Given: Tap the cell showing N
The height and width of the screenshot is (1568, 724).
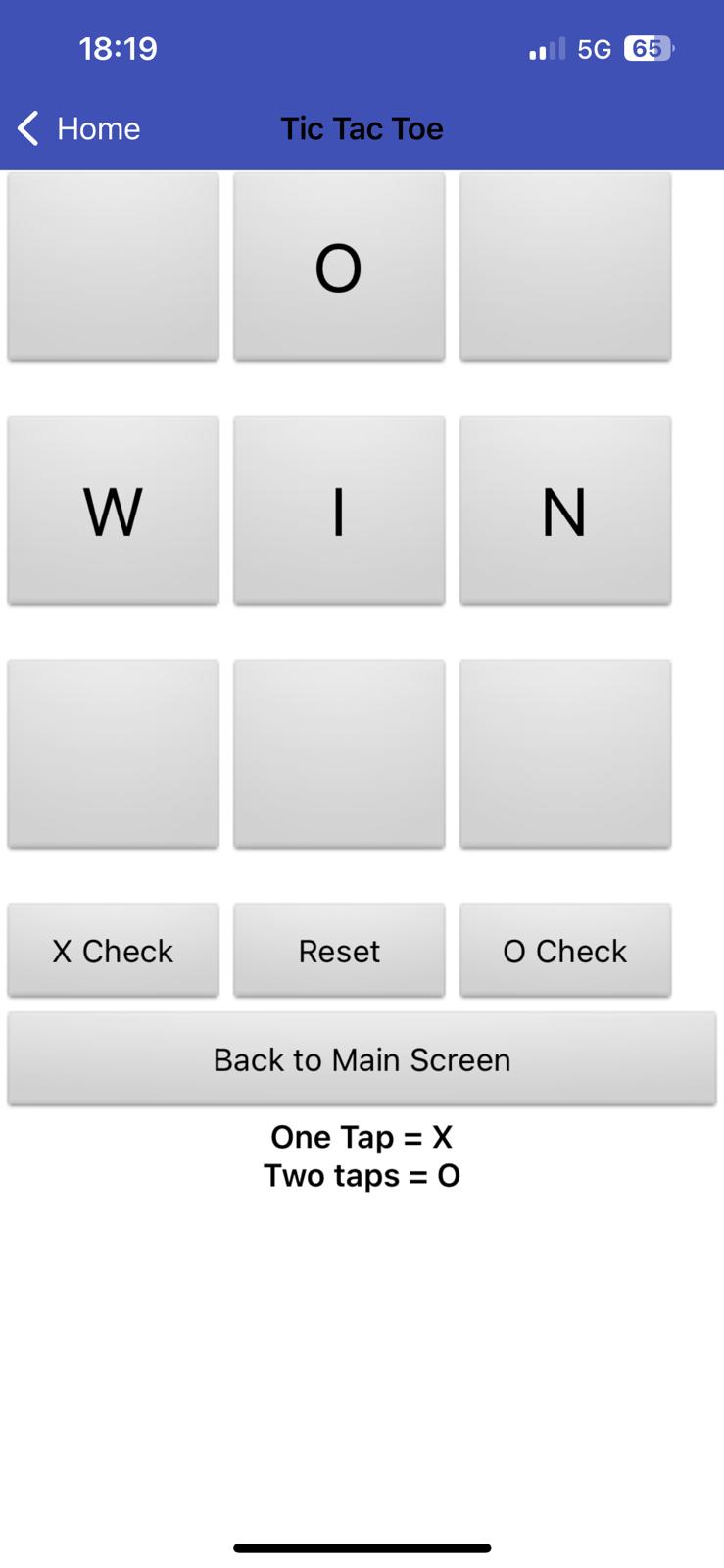Looking at the screenshot, I should click(x=565, y=511).
